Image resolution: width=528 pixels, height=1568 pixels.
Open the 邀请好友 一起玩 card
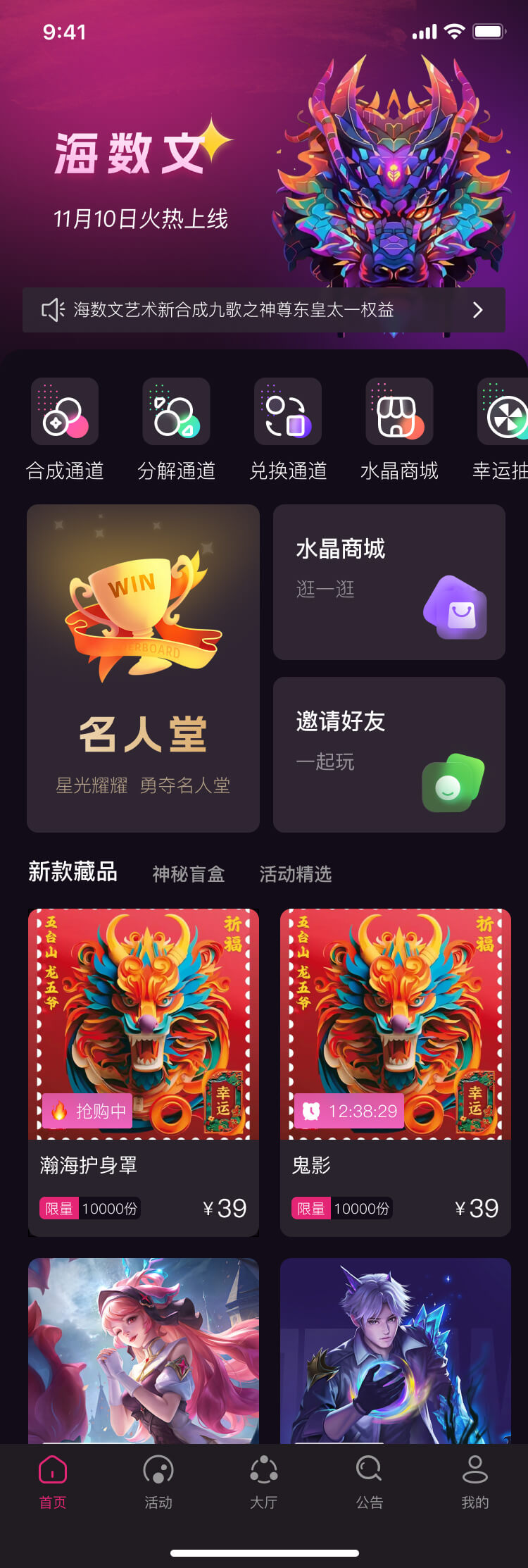point(389,754)
